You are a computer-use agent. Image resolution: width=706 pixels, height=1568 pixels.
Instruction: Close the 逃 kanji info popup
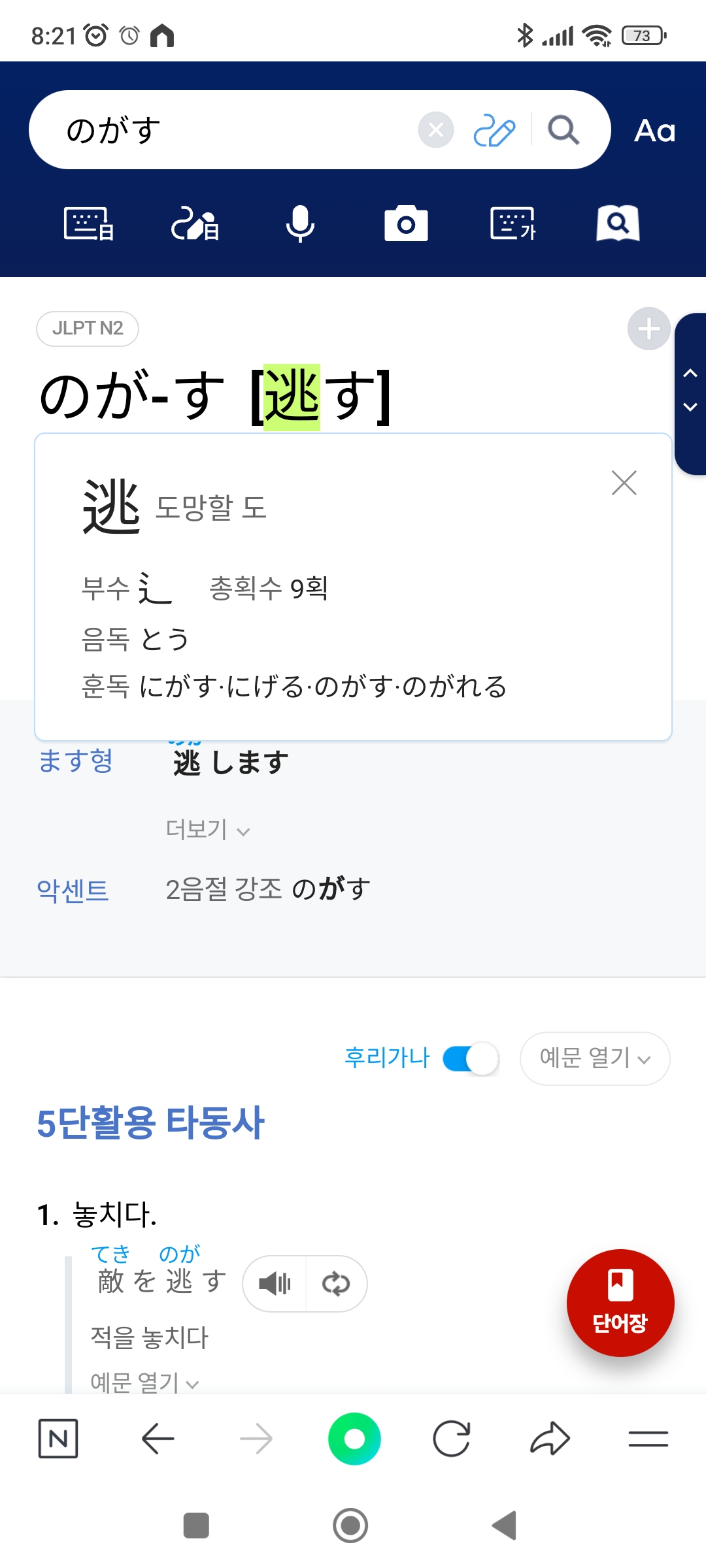624,483
